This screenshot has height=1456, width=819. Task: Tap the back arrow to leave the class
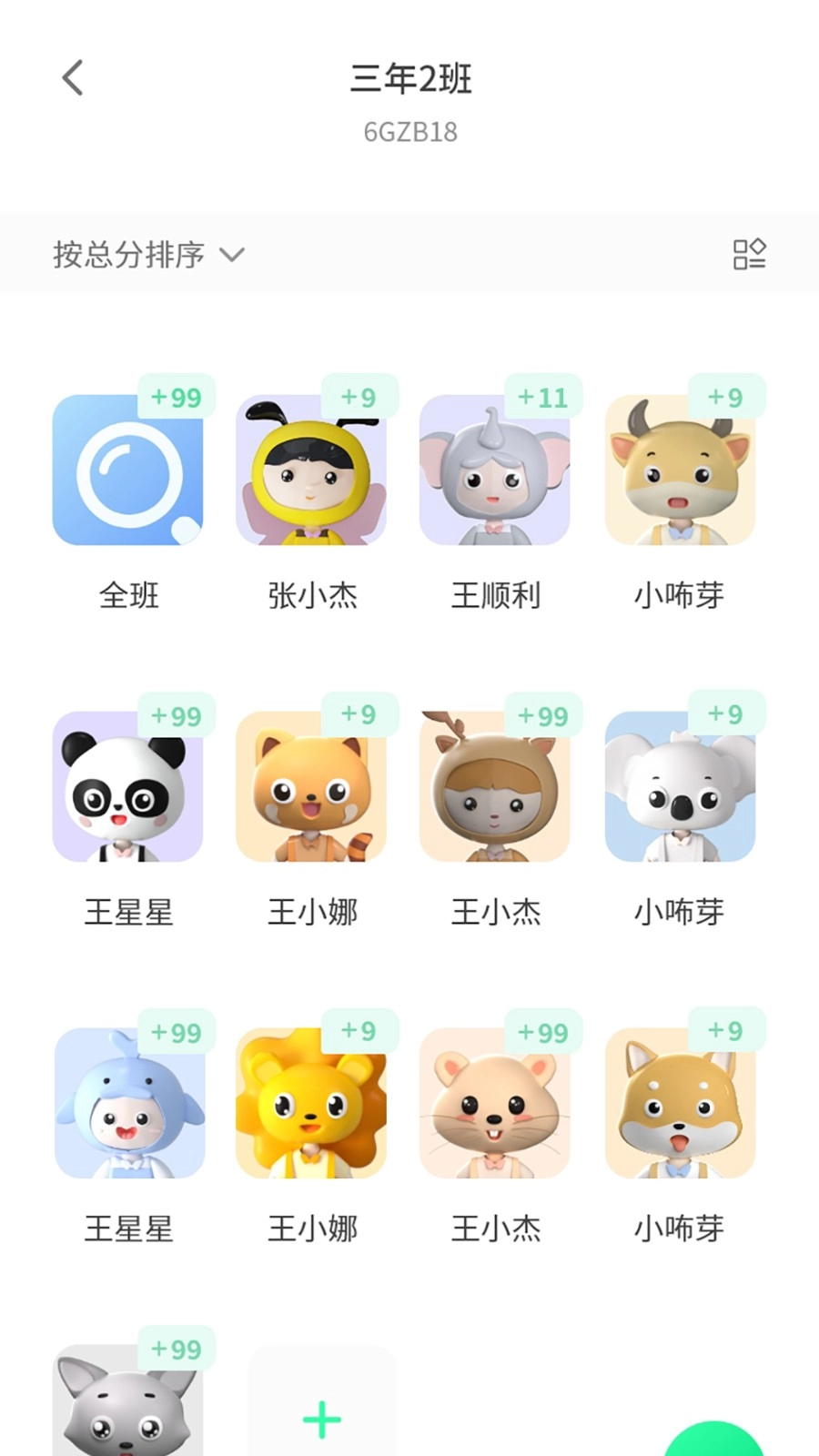(x=73, y=78)
